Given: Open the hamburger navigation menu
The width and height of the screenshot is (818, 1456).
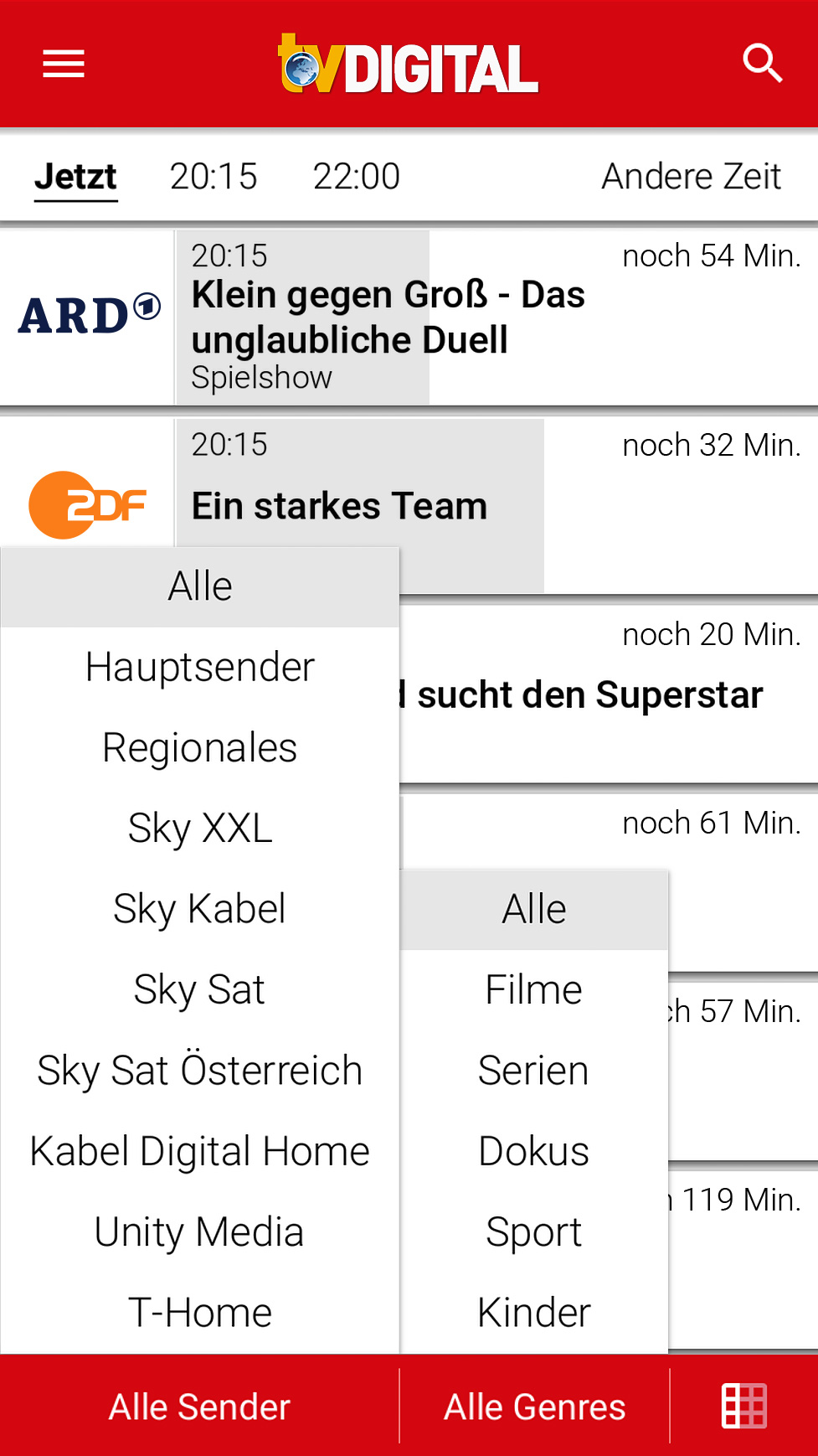Looking at the screenshot, I should (63, 65).
